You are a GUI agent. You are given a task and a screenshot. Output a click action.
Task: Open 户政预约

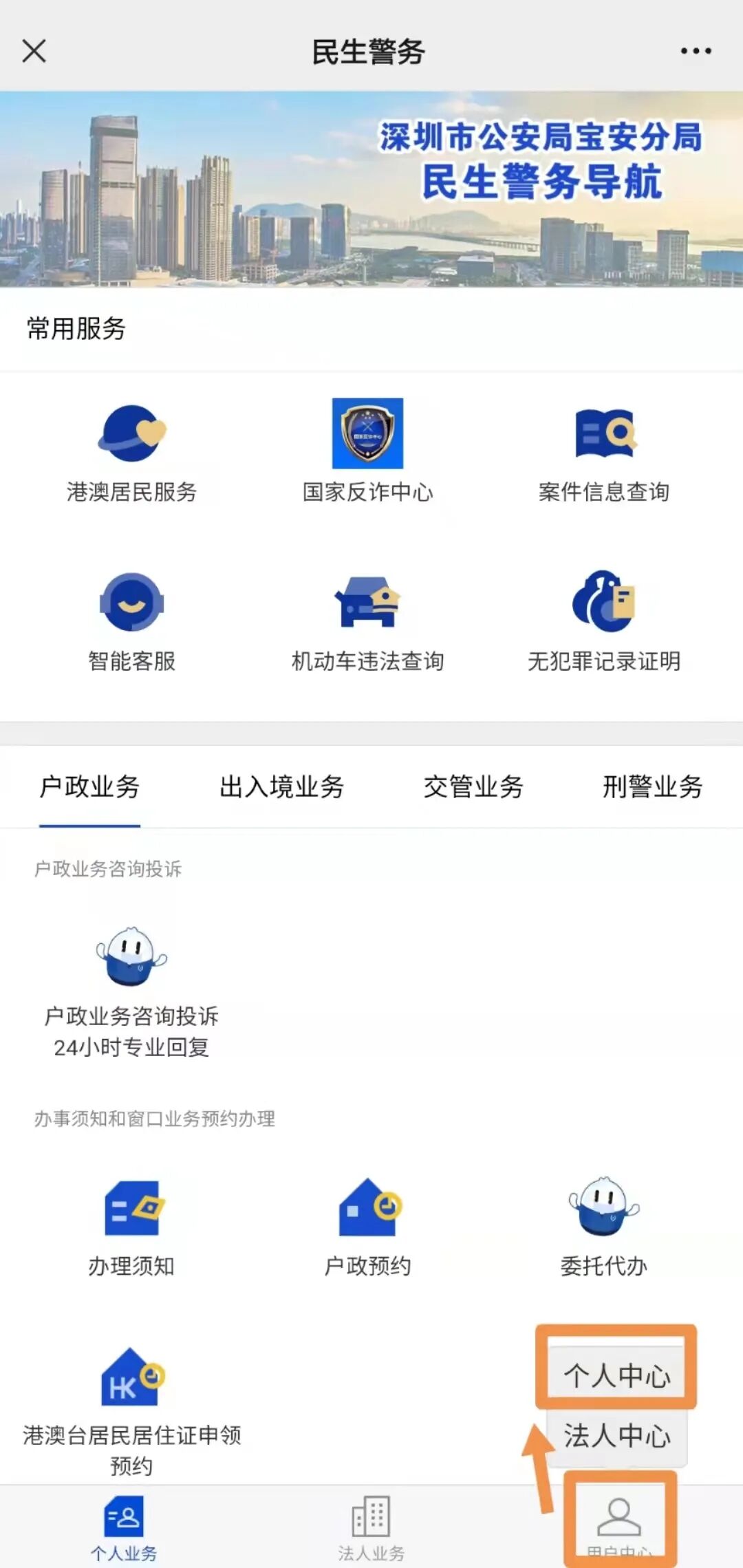(x=367, y=1226)
